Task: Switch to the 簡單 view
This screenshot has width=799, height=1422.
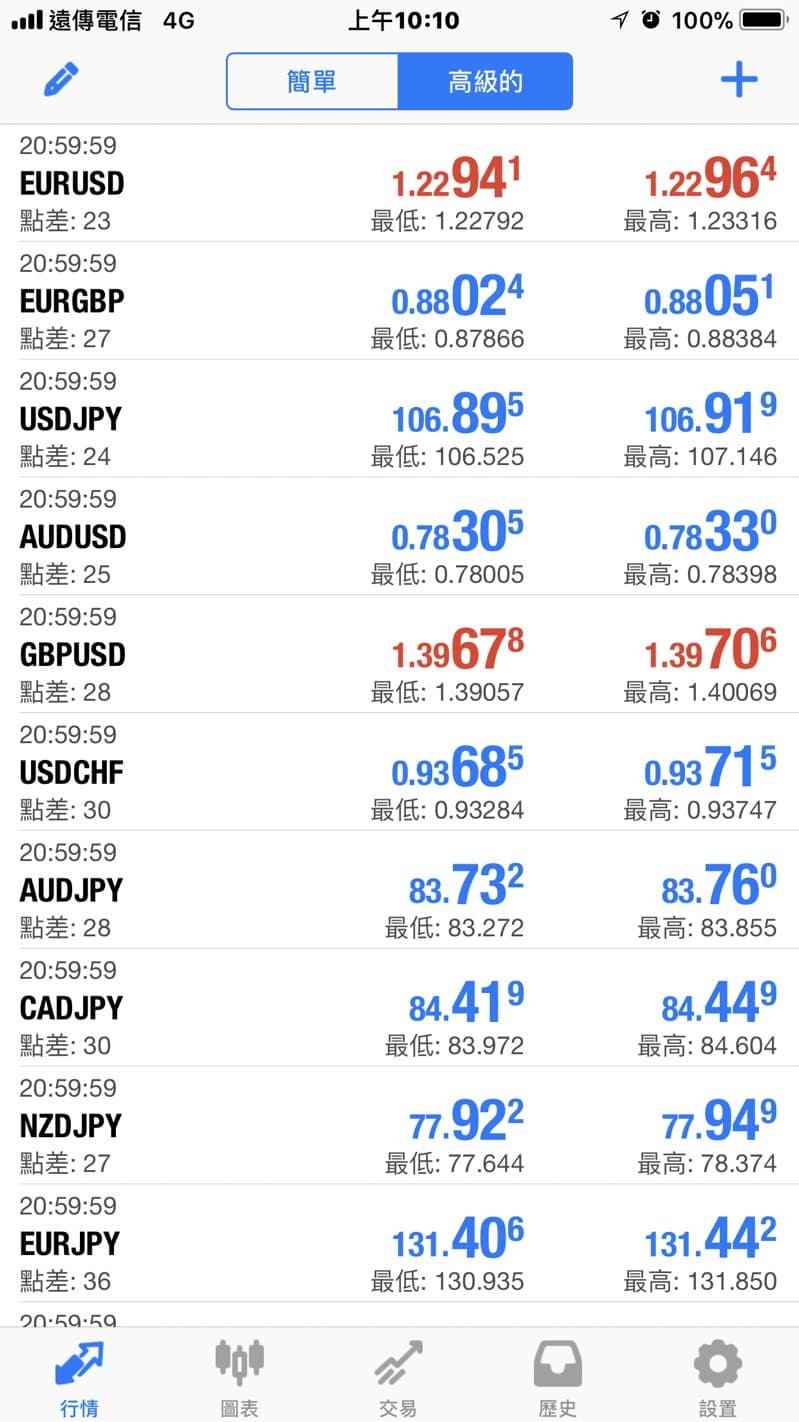Action: [312, 81]
